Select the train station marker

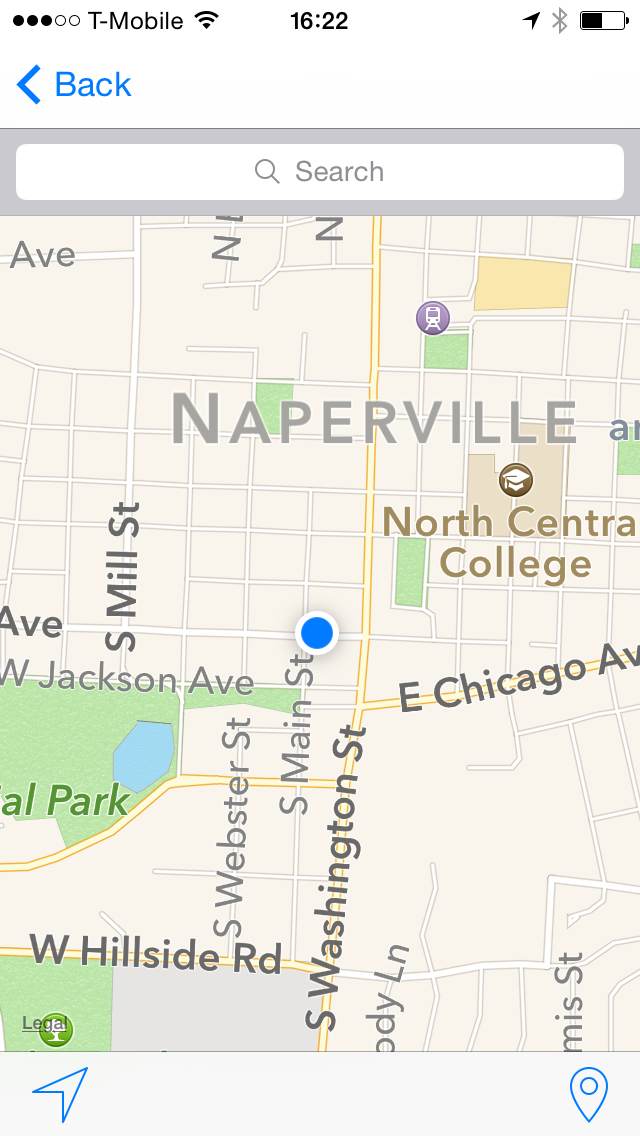coord(433,317)
